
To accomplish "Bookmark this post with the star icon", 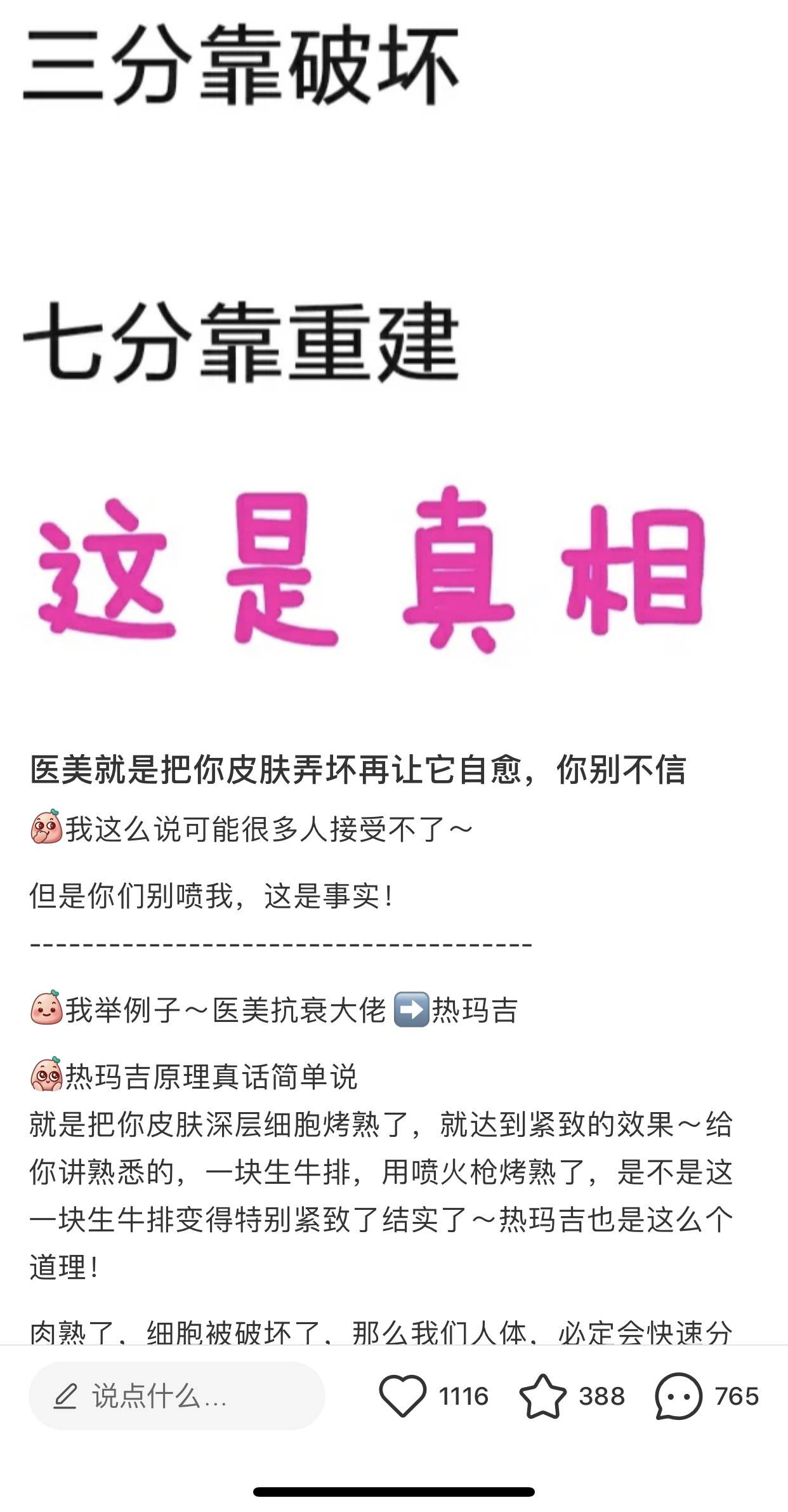I will [x=543, y=1396].
